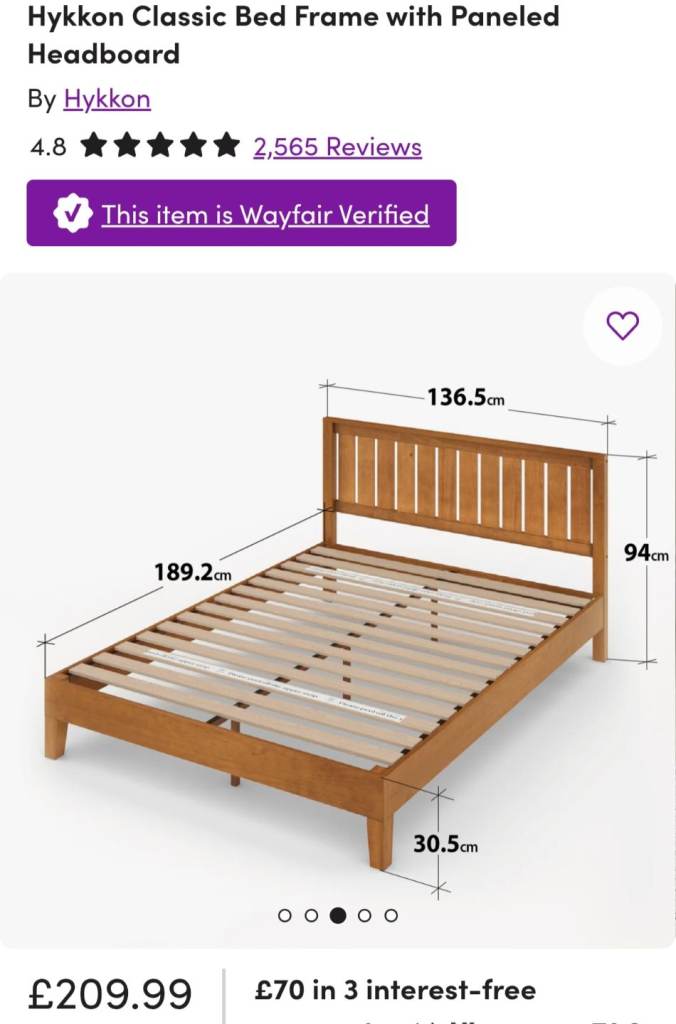Image resolution: width=676 pixels, height=1024 pixels.
Task: Tap This item is Wayfair Verified
Action: [241, 214]
